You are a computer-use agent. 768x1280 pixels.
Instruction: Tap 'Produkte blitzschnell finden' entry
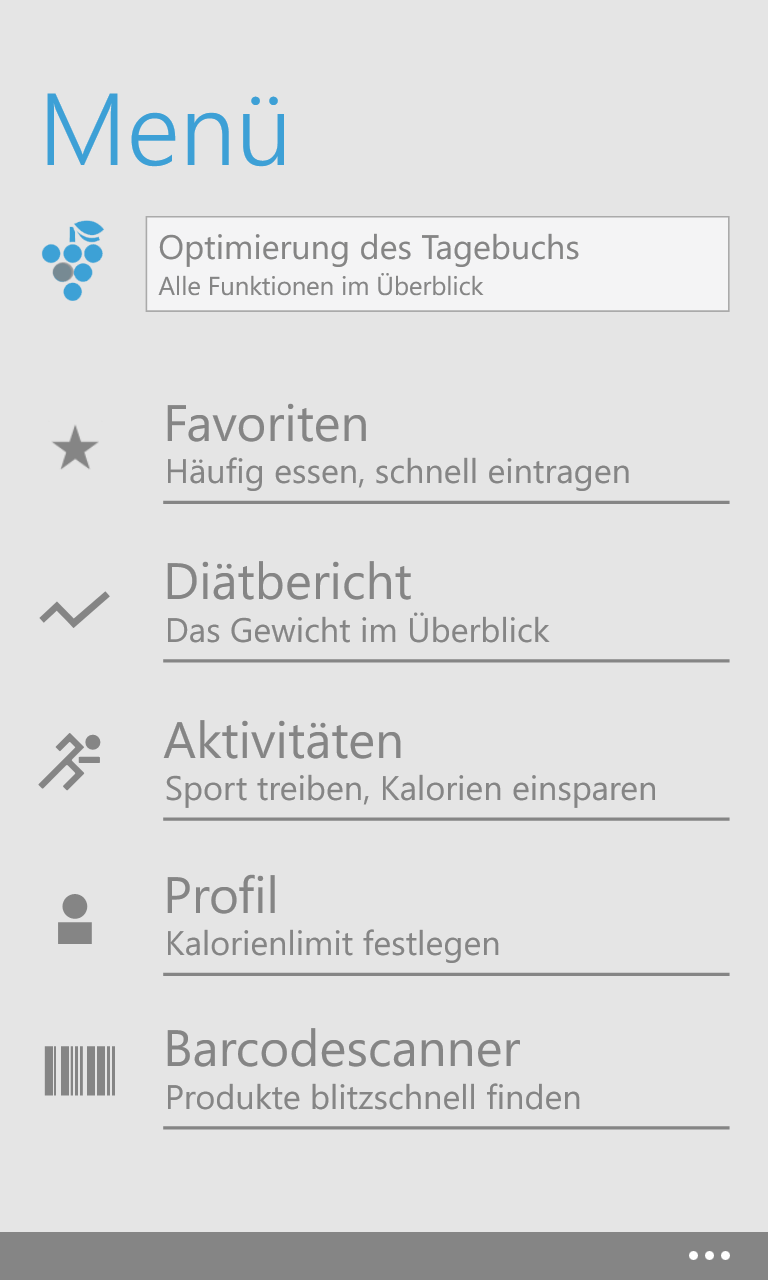373,1097
